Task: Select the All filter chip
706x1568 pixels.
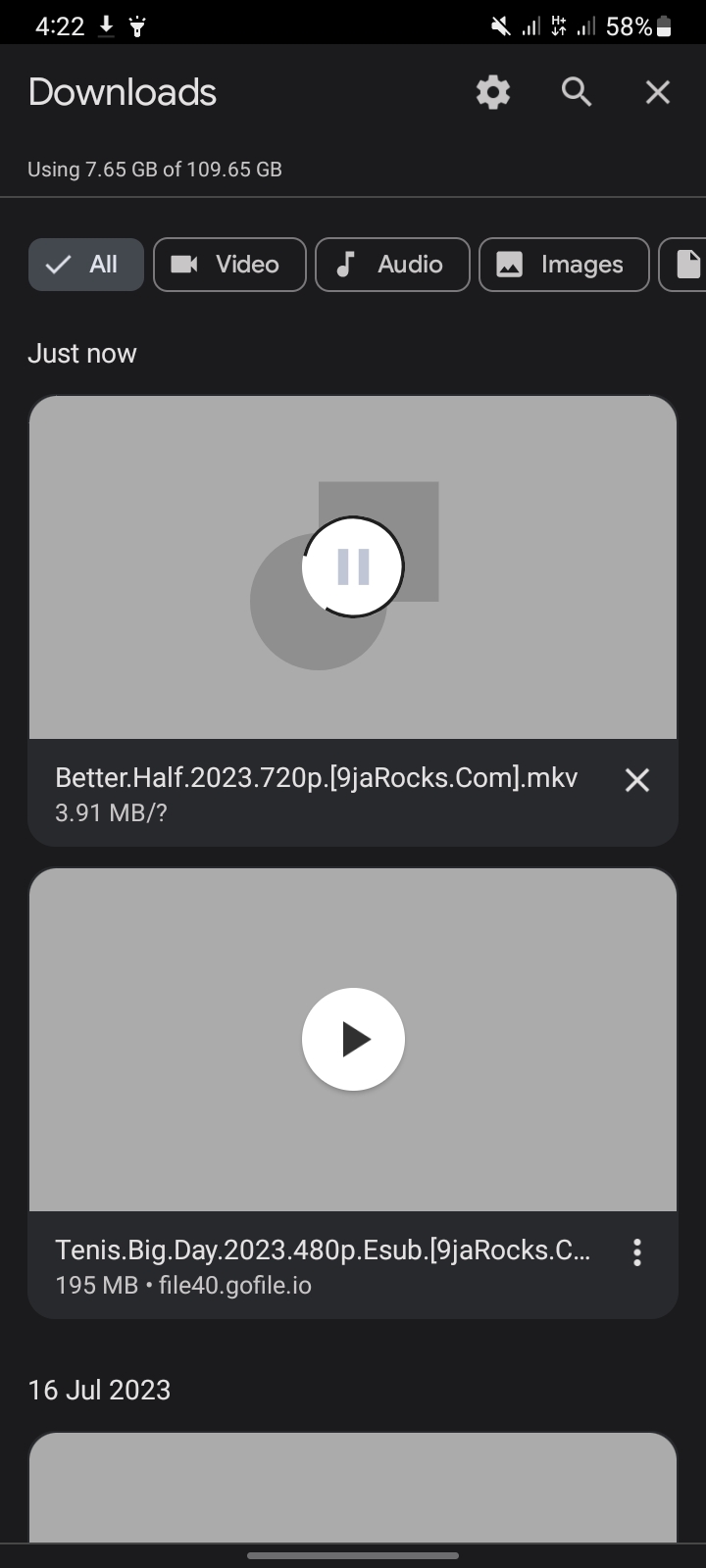Action: pyautogui.click(x=86, y=265)
